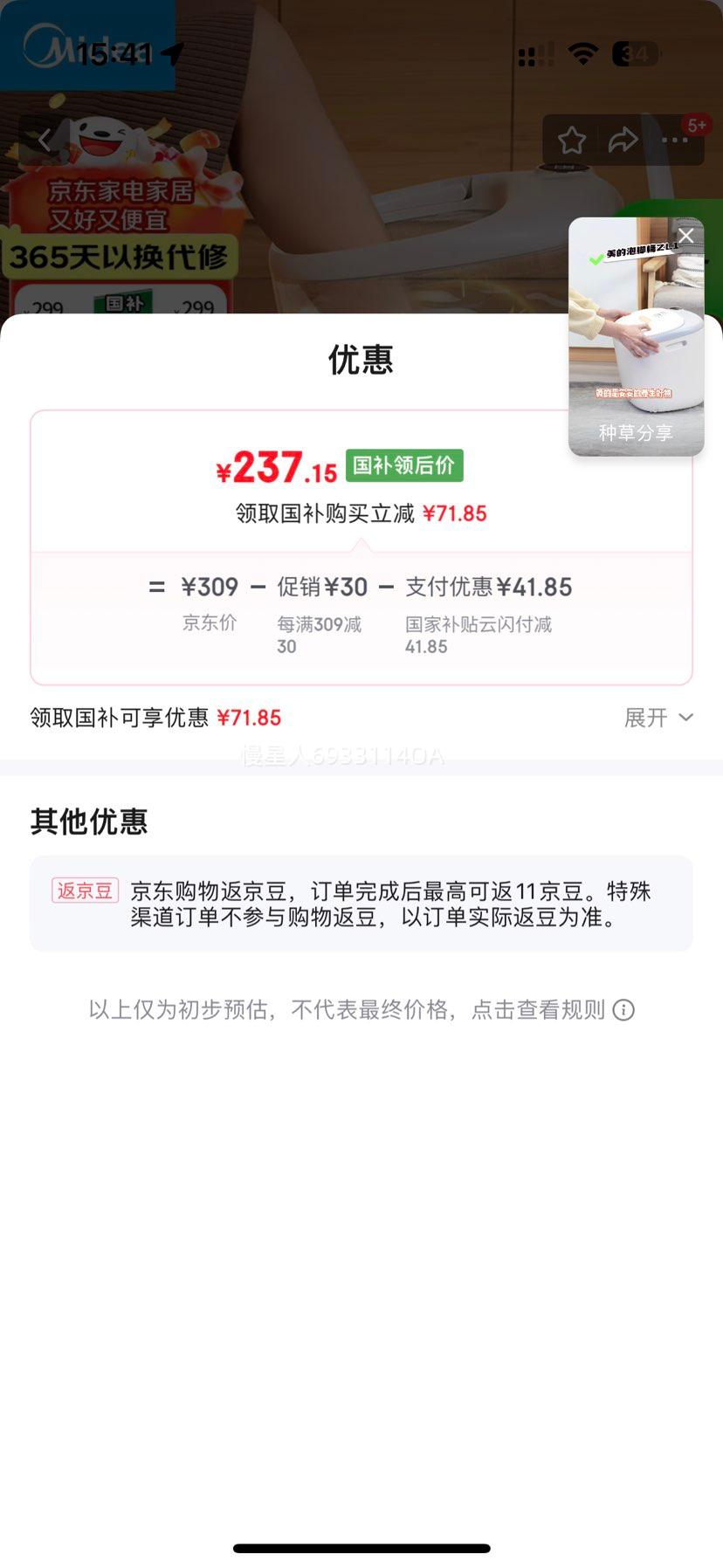Favorite this product with the star icon
This screenshot has height=1568, width=723.
coord(572,140)
